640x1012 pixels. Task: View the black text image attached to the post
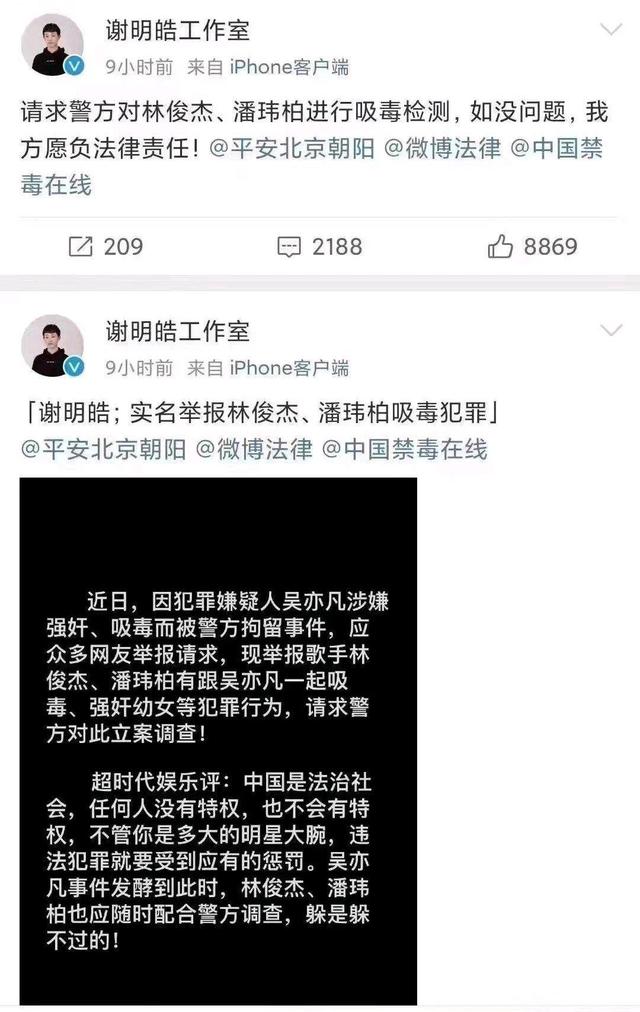click(218, 740)
